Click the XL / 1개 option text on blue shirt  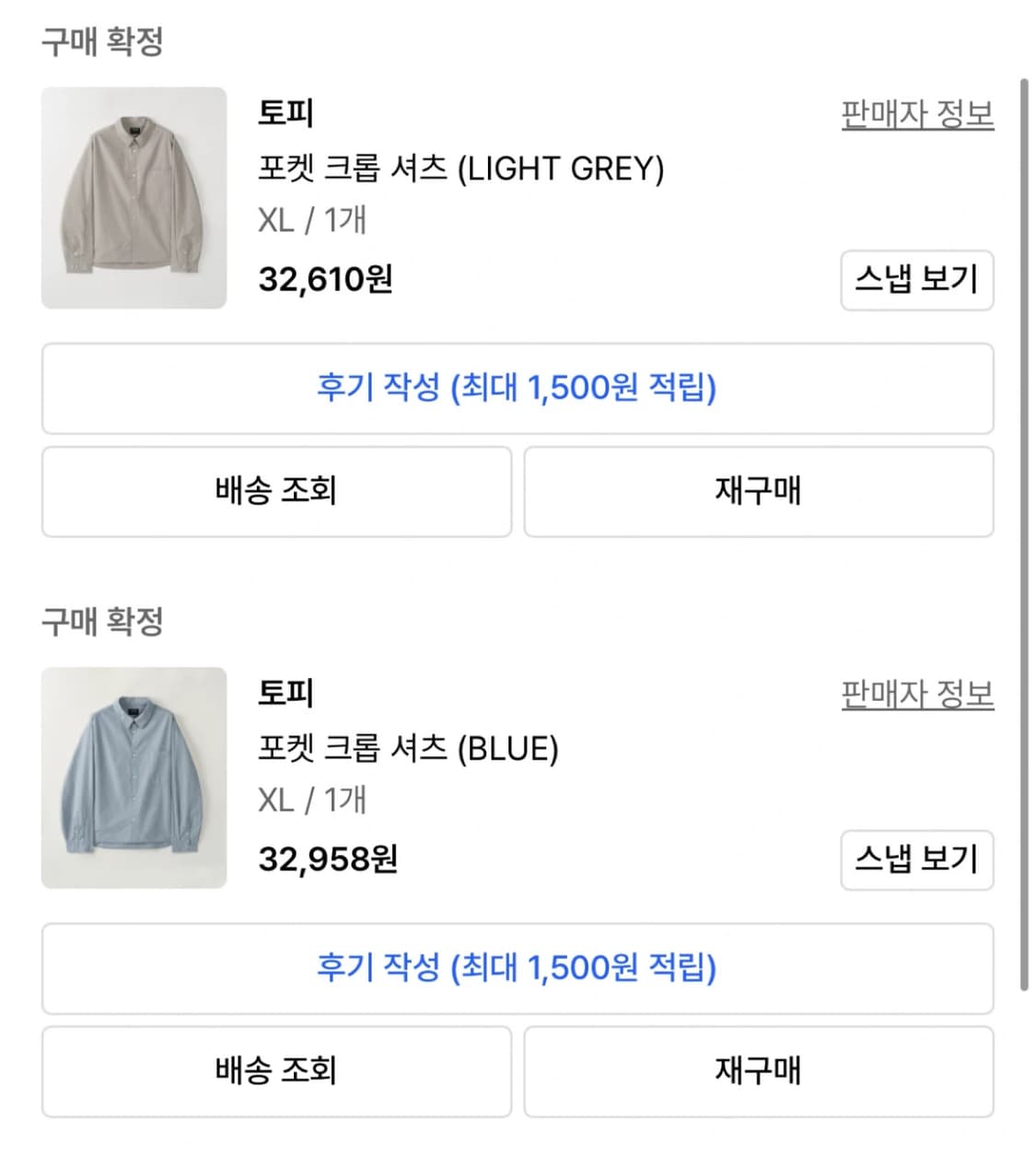[312, 801]
